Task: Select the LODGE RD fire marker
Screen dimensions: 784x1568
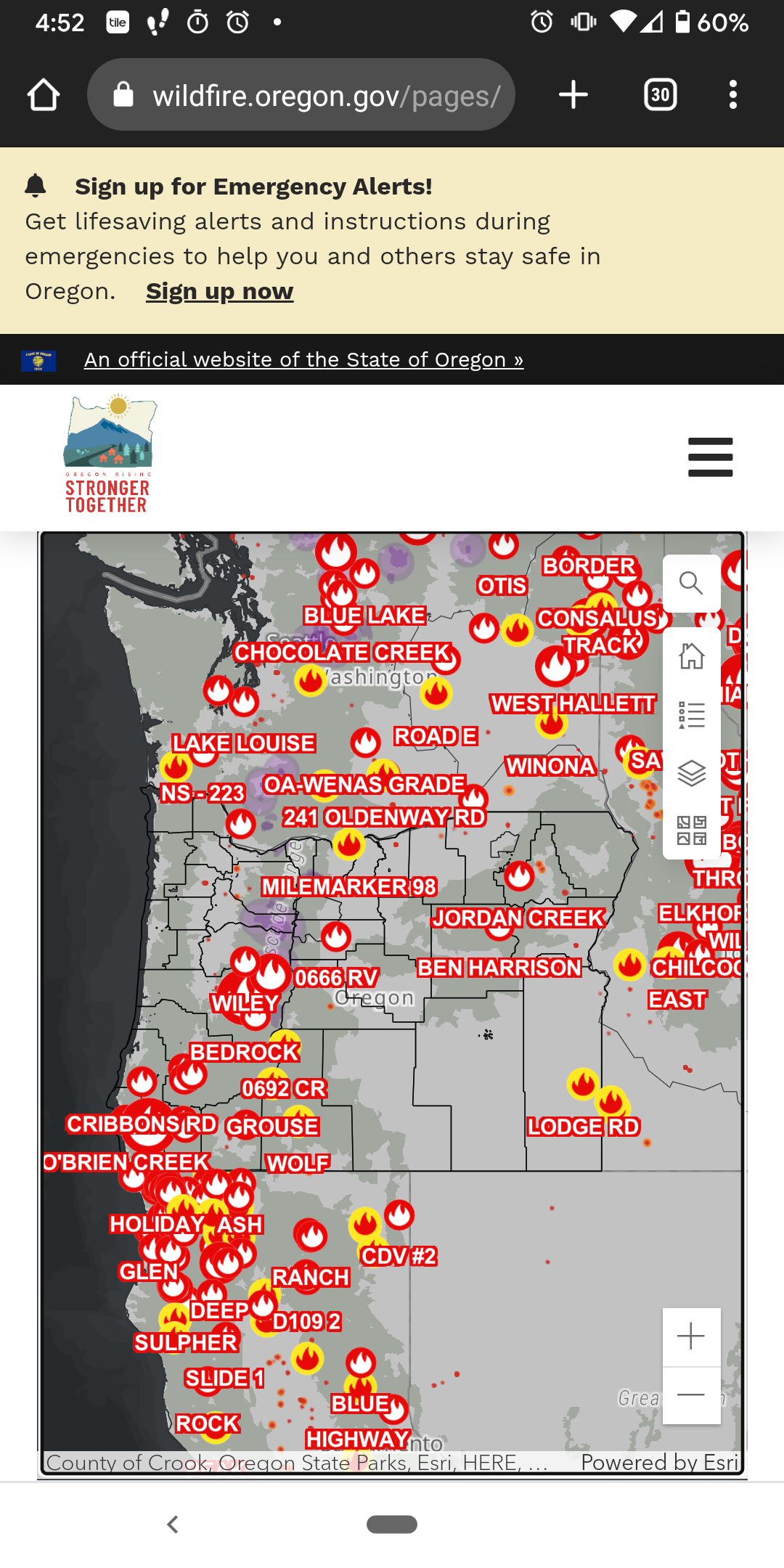Action: (611, 1102)
